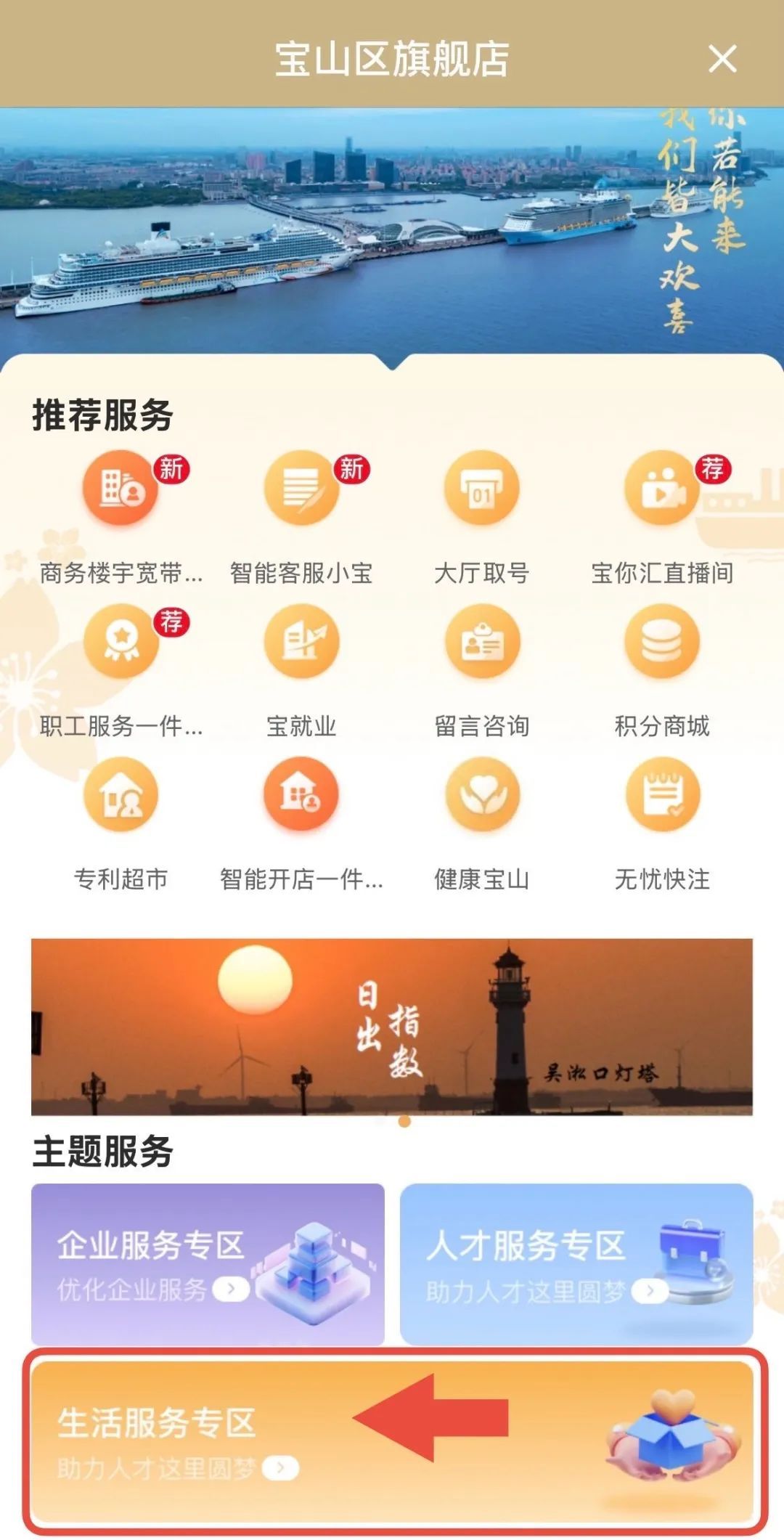Open 积分商城 points mall
The height and width of the screenshot is (1540, 784).
(661, 642)
